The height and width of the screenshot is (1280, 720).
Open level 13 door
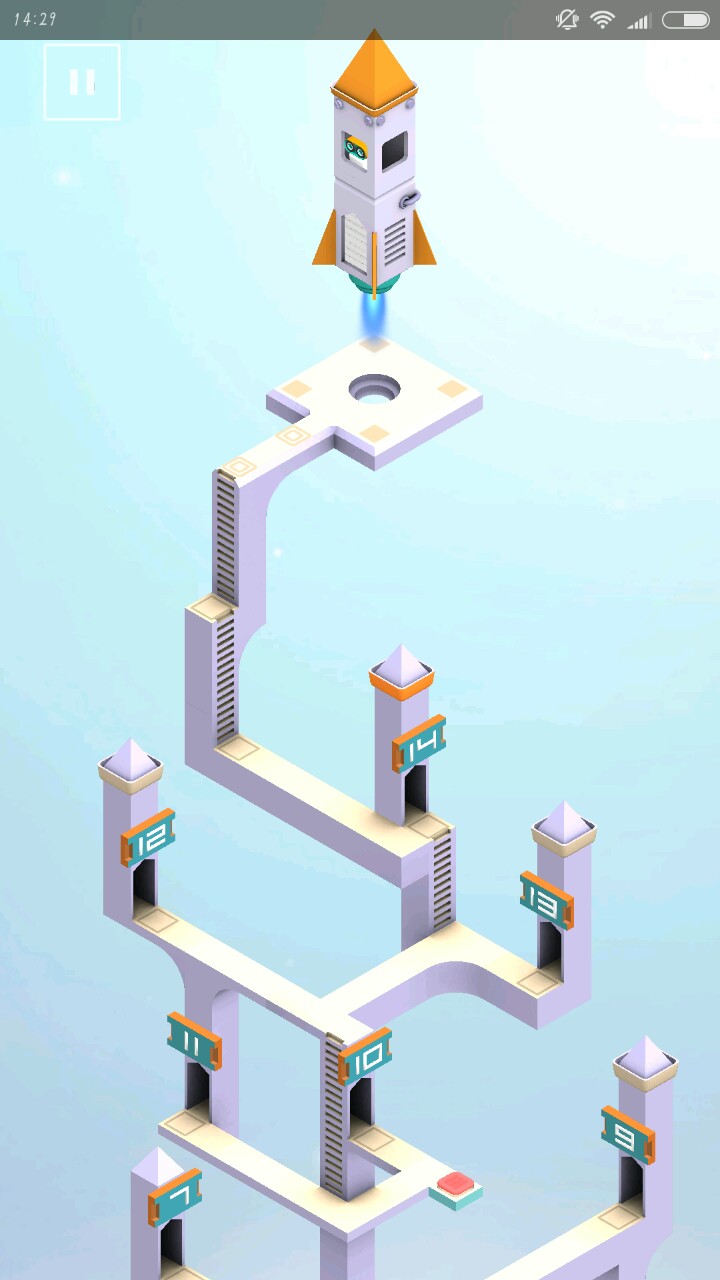click(550, 944)
